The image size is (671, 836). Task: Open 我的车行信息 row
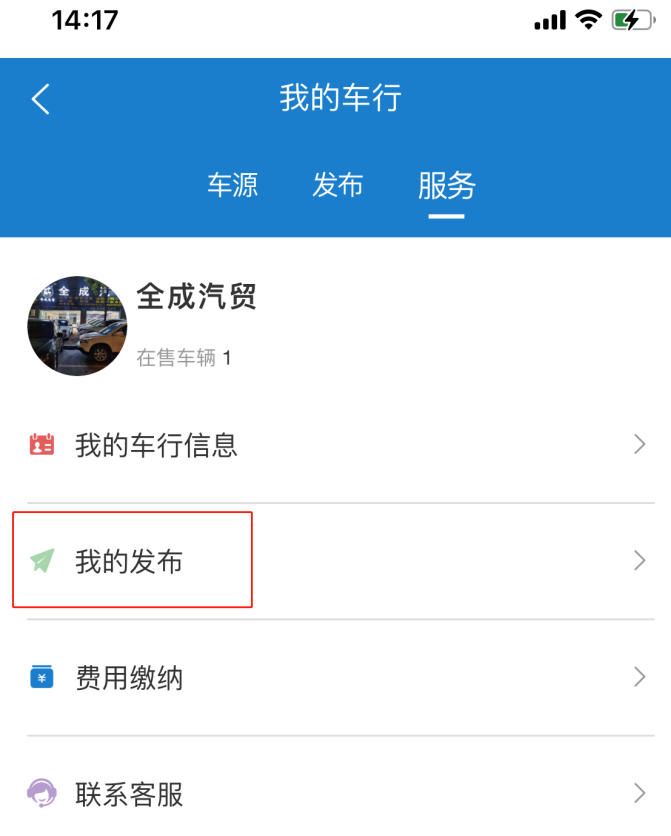pyautogui.click(x=335, y=445)
